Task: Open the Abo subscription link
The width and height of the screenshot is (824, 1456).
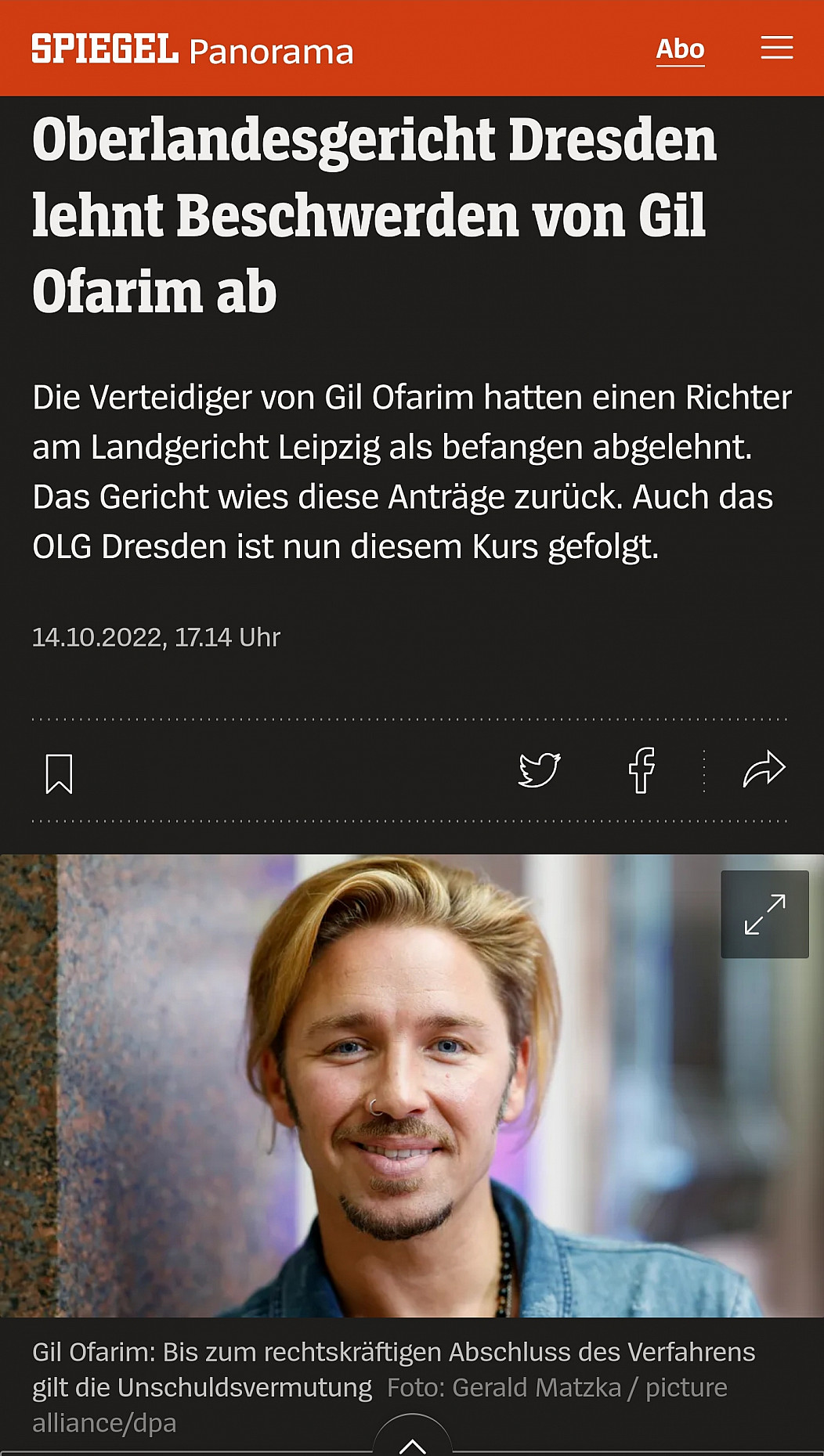Action: pos(680,49)
